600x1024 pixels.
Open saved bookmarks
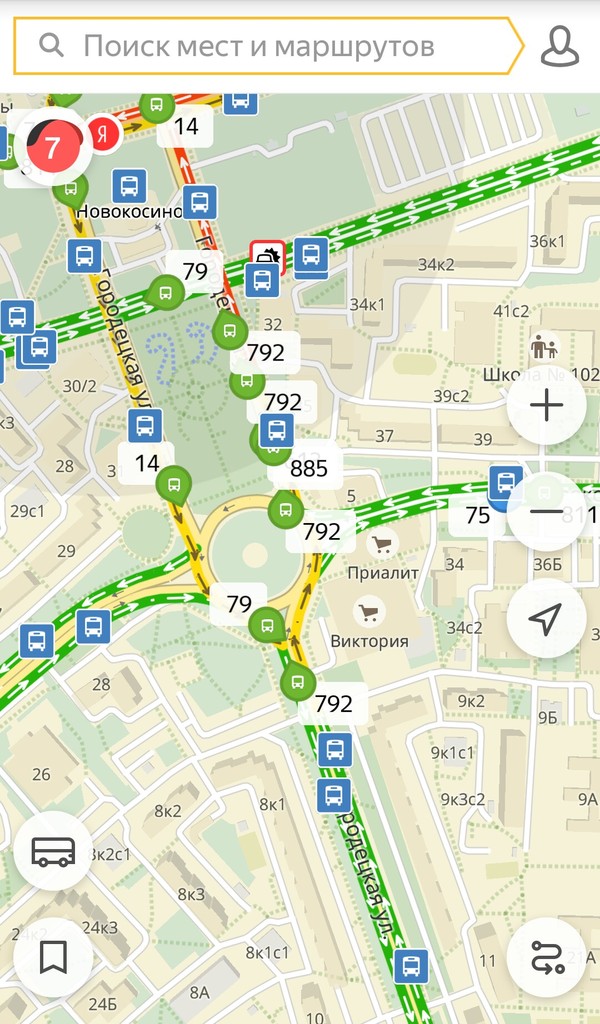[x=53, y=957]
